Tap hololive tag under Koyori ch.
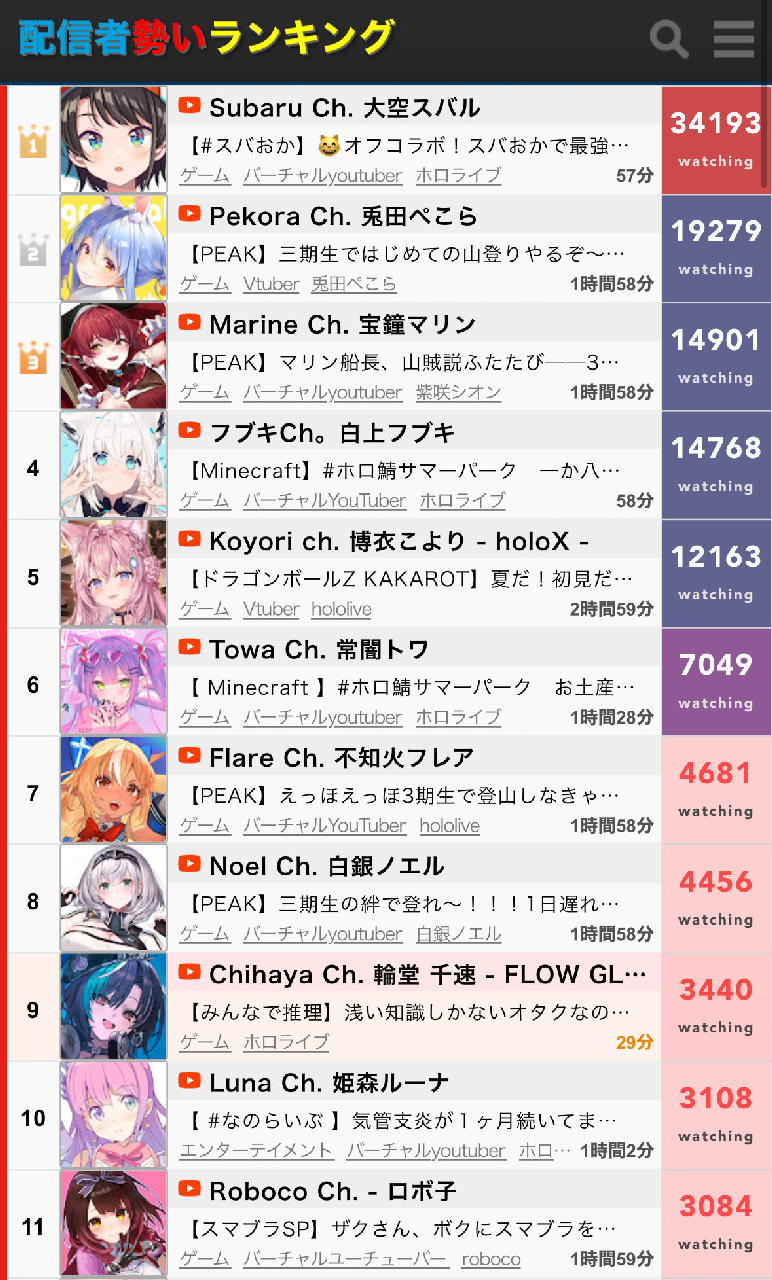 [x=341, y=609]
